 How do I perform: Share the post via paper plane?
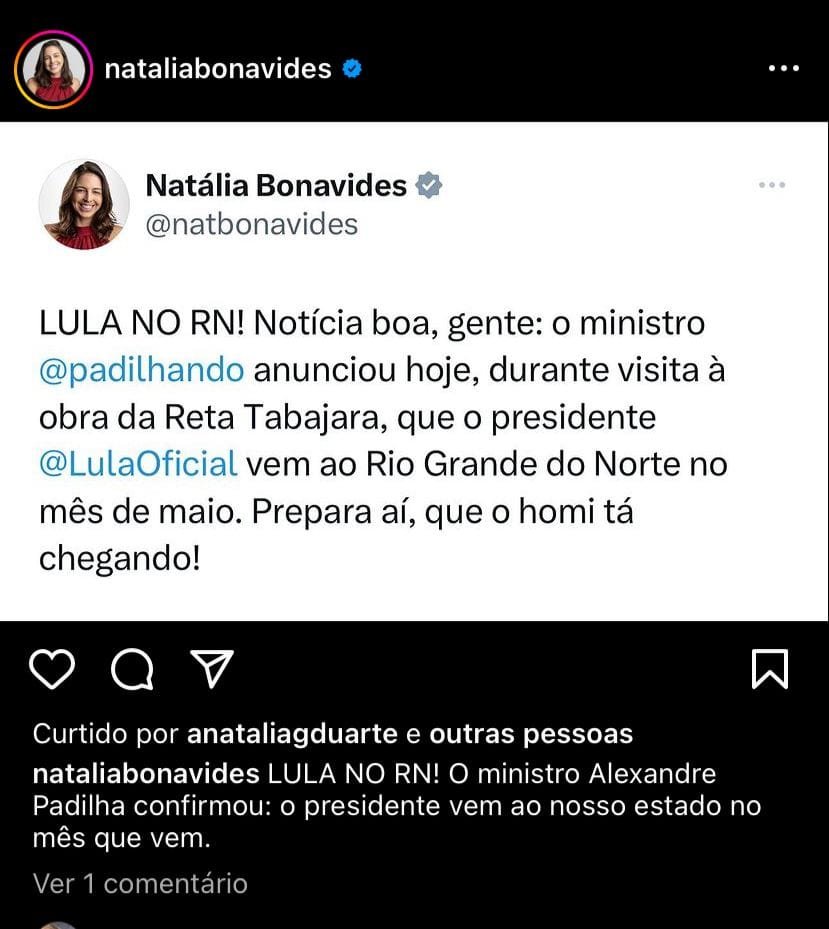click(211, 669)
